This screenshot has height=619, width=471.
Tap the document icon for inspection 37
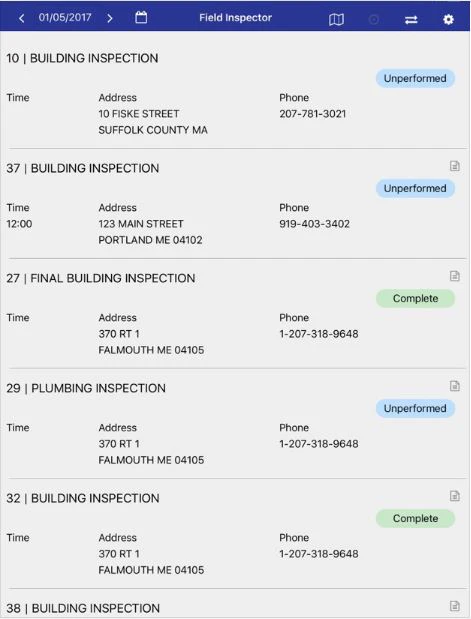tap(455, 166)
